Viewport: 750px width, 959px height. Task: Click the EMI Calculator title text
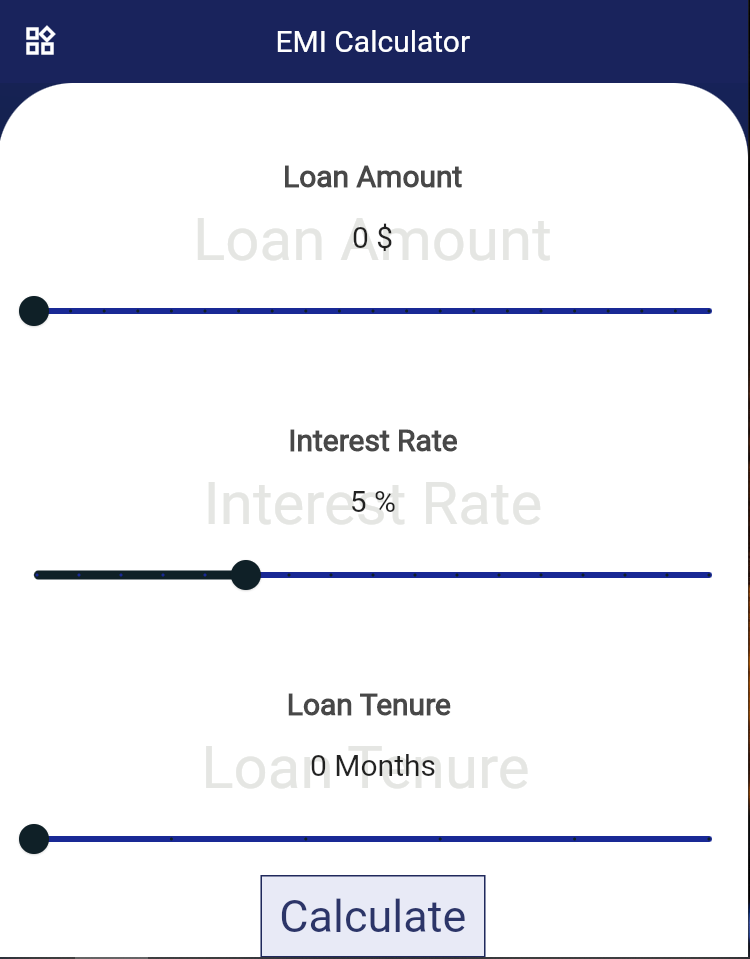[372, 41]
